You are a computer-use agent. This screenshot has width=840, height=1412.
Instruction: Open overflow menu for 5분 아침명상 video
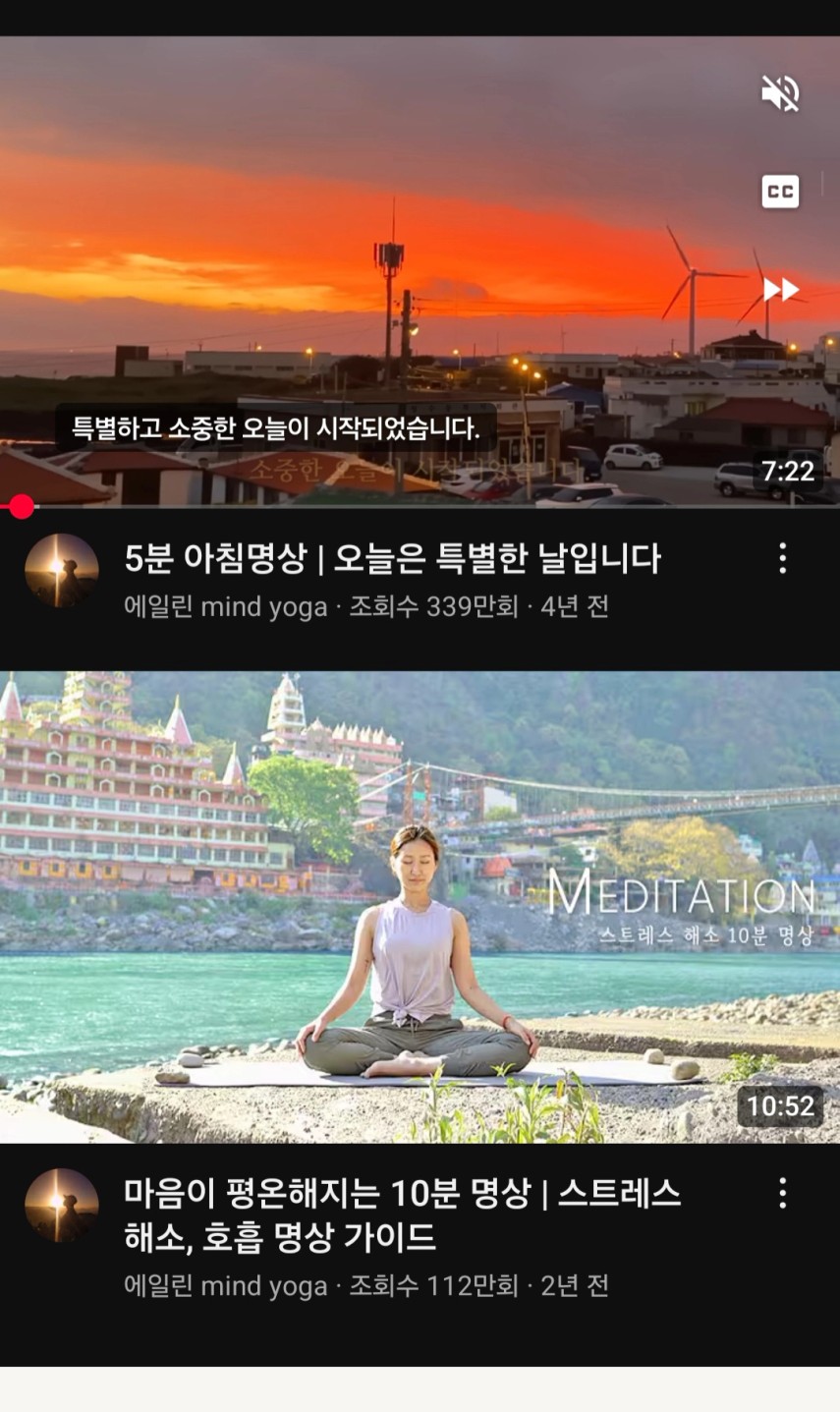tap(782, 558)
